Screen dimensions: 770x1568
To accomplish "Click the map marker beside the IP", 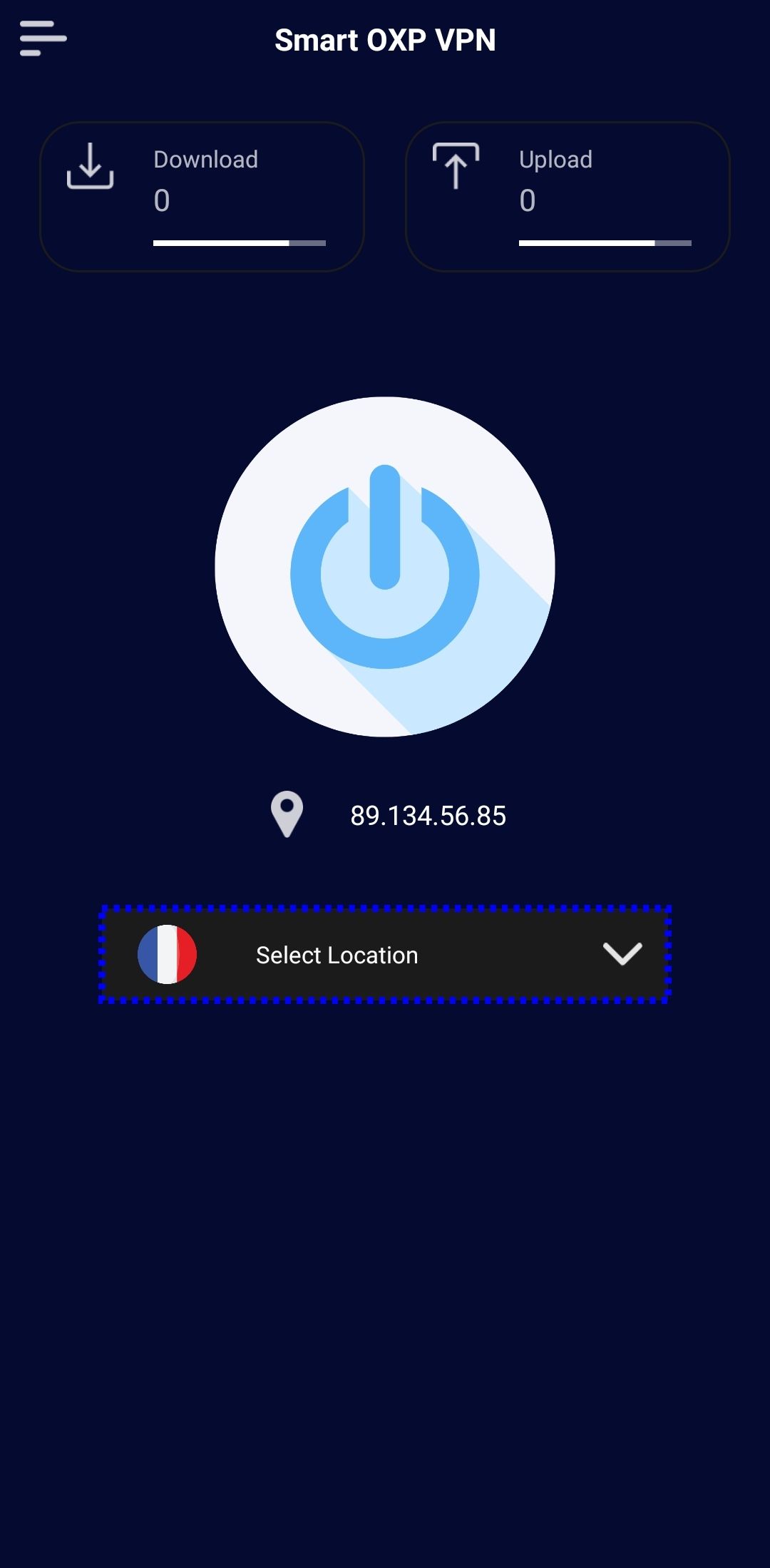I will click(x=286, y=815).
